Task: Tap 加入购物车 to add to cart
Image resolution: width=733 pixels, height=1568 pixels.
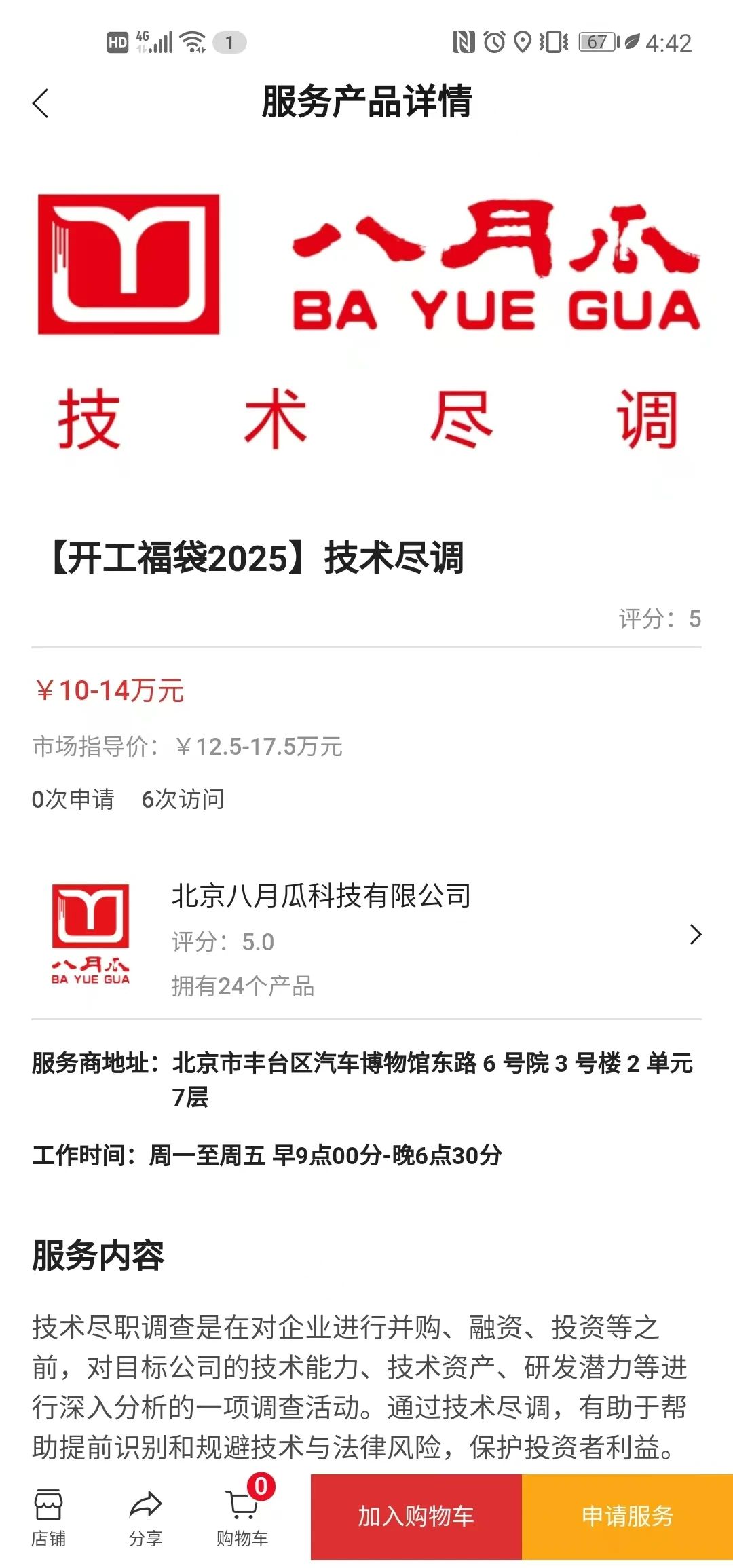Action: 416,1516
